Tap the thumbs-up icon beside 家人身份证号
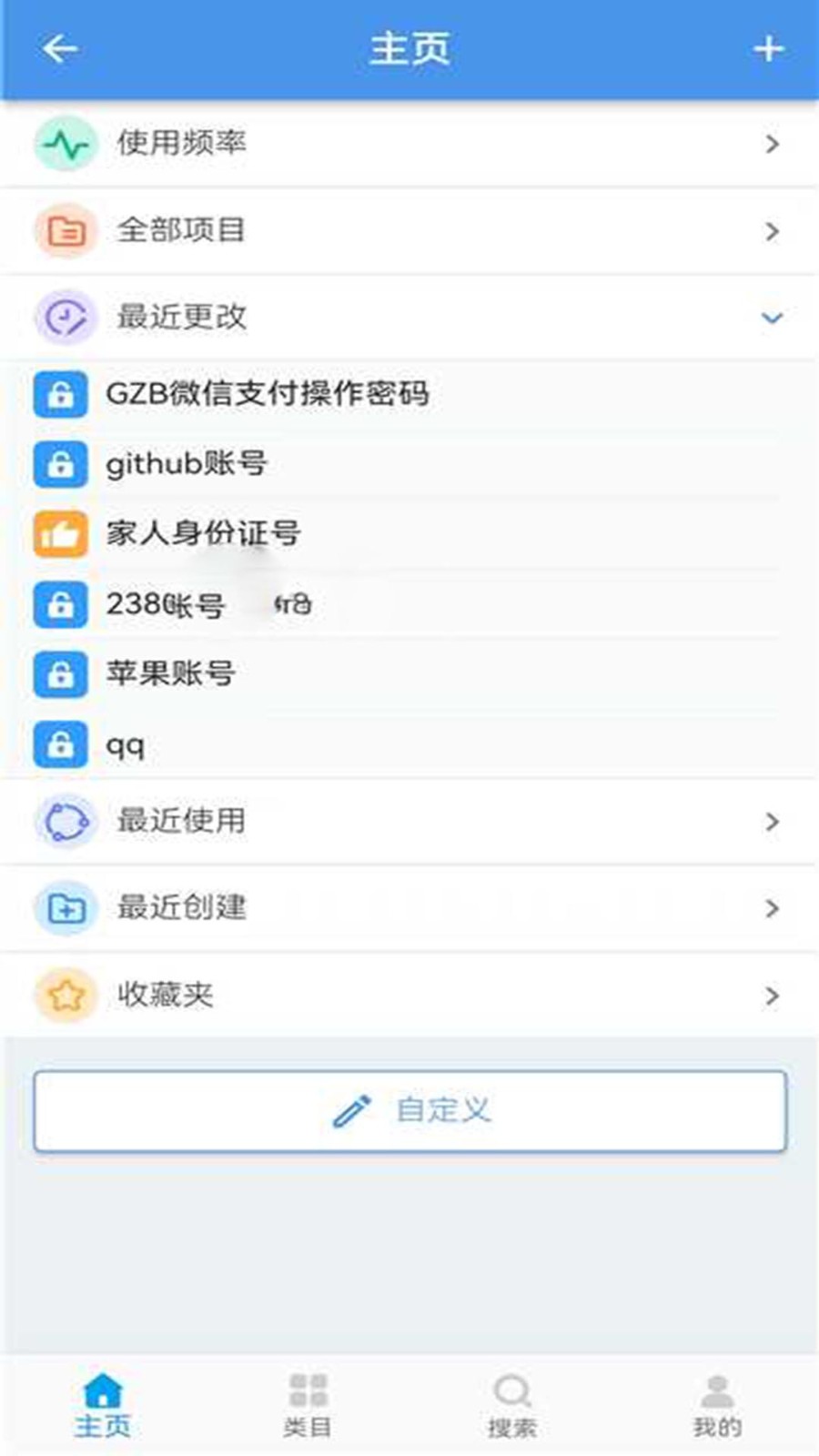Image resolution: width=819 pixels, height=1456 pixels. (60, 534)
